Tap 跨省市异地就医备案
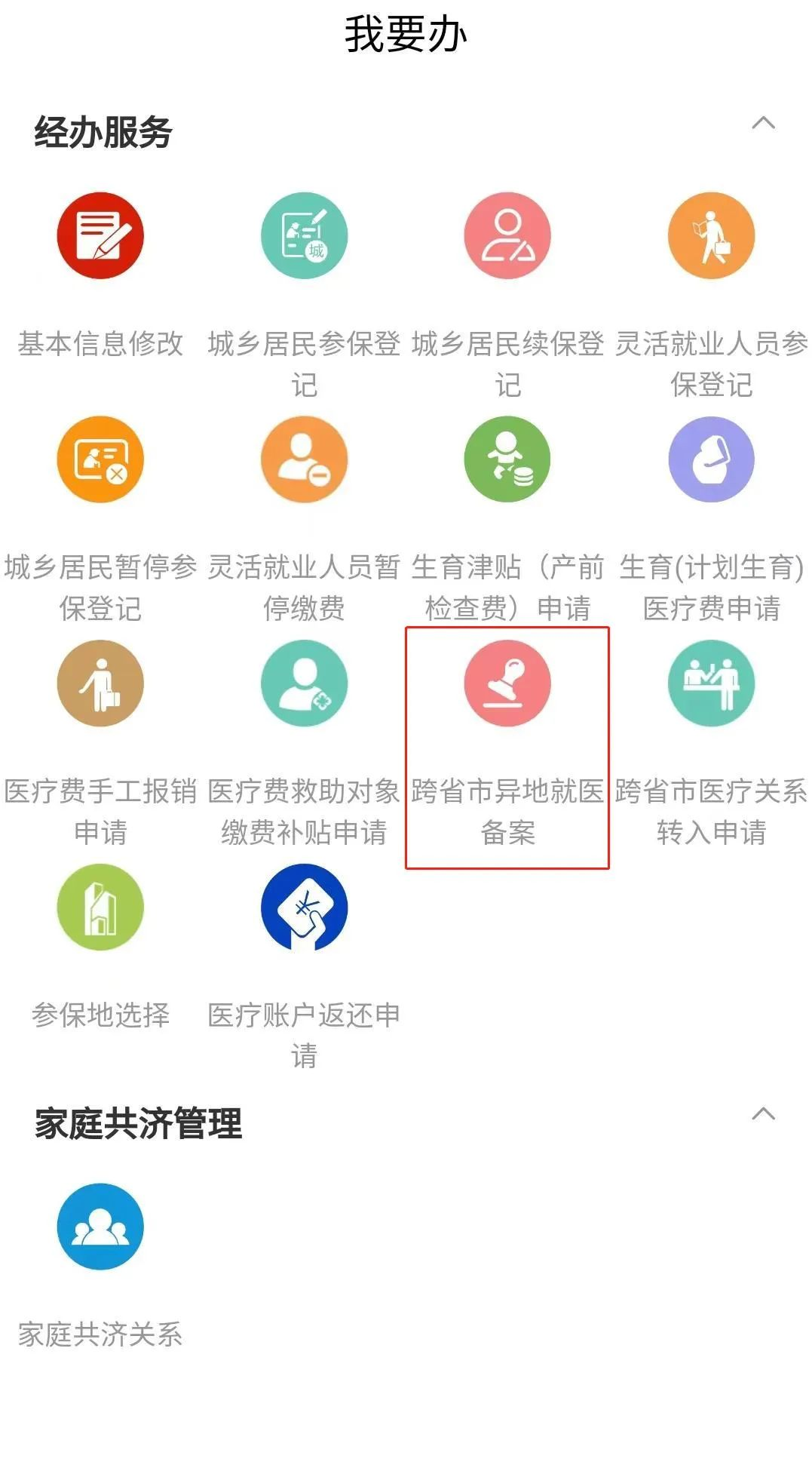 (x=507, y=683)
